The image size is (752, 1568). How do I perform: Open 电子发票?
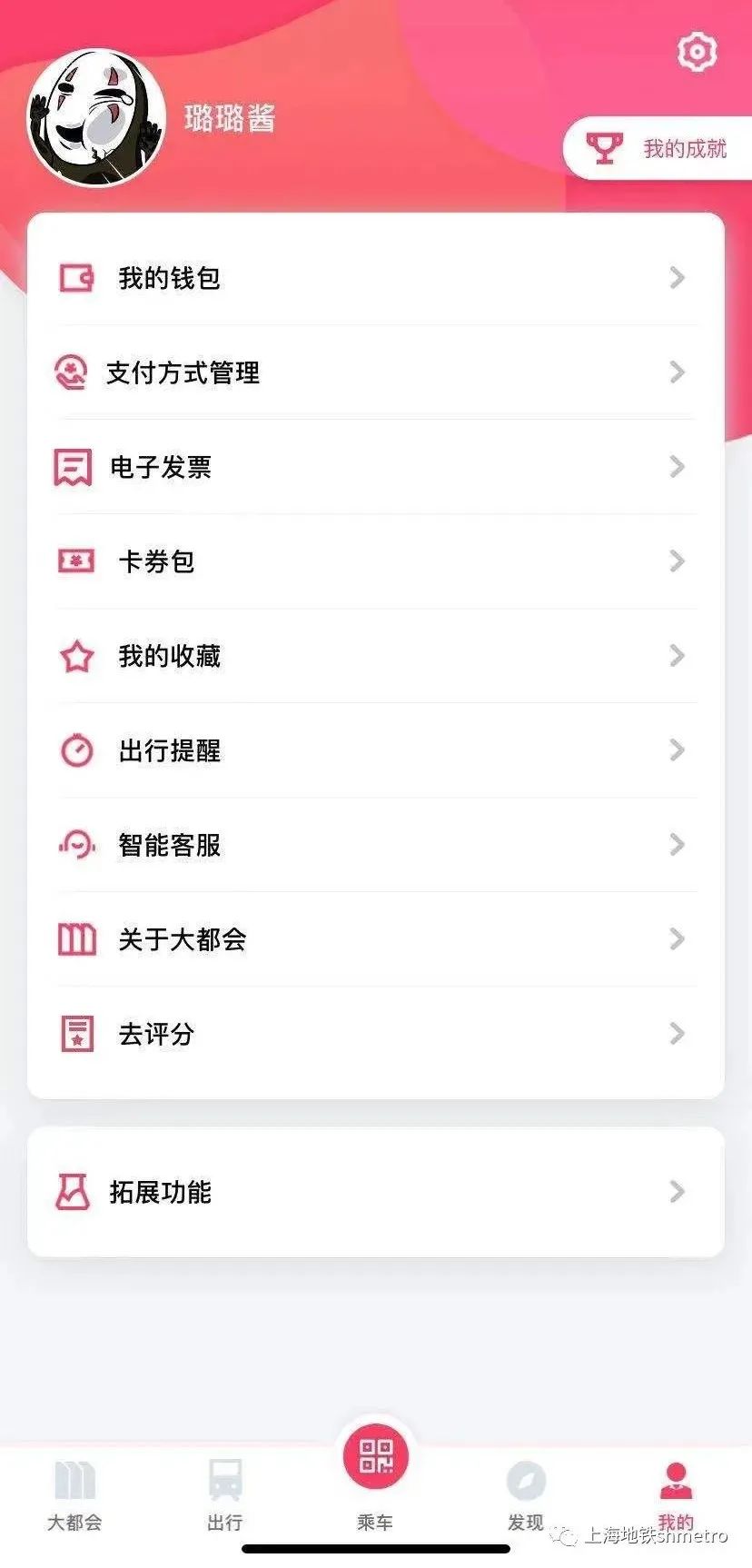(x=375, y=467)
